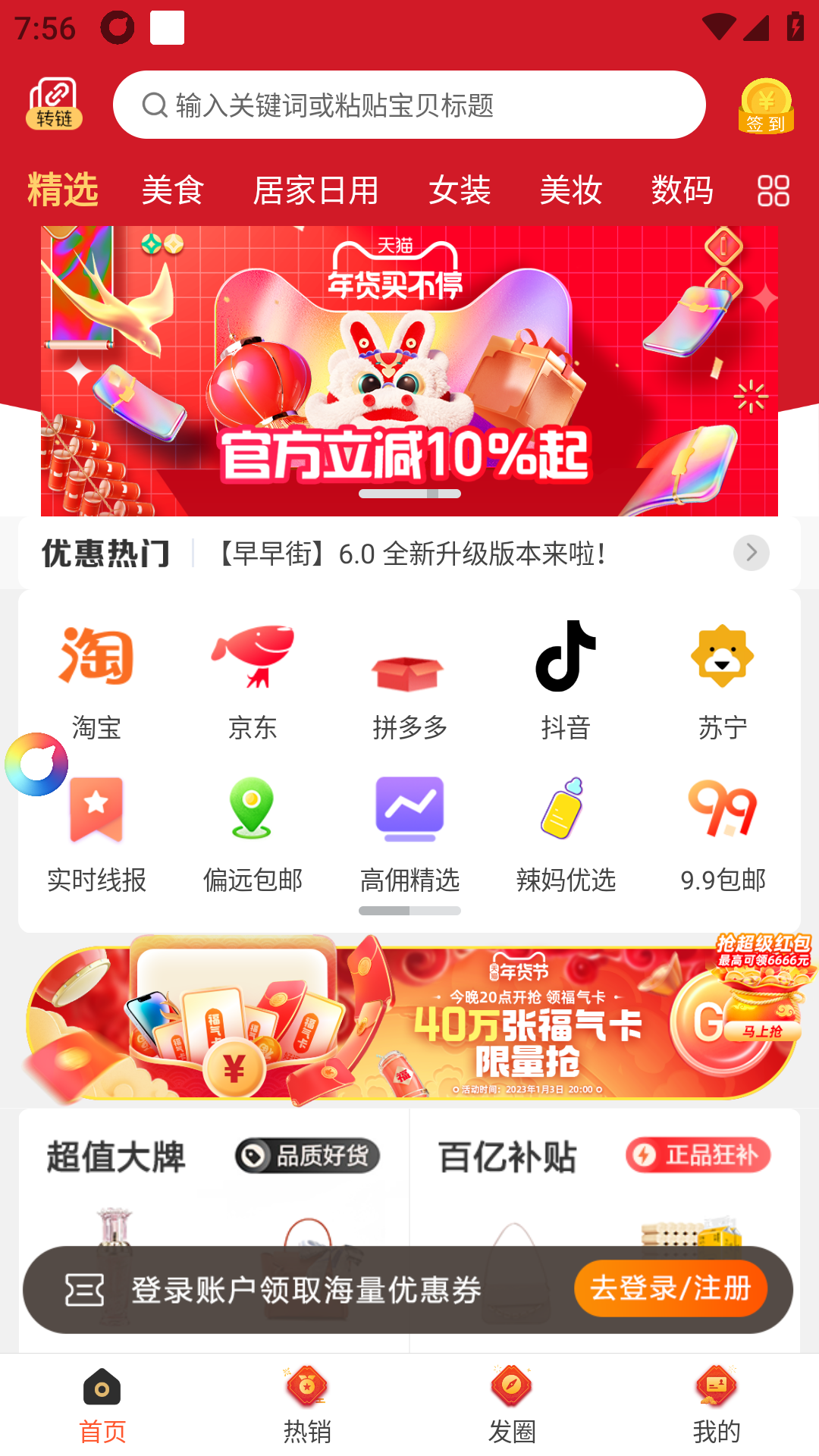This screenshot has height=1456, width=819.
Task: Switch to the 热销 bottom tab
Action: (x=307, y=1404)
